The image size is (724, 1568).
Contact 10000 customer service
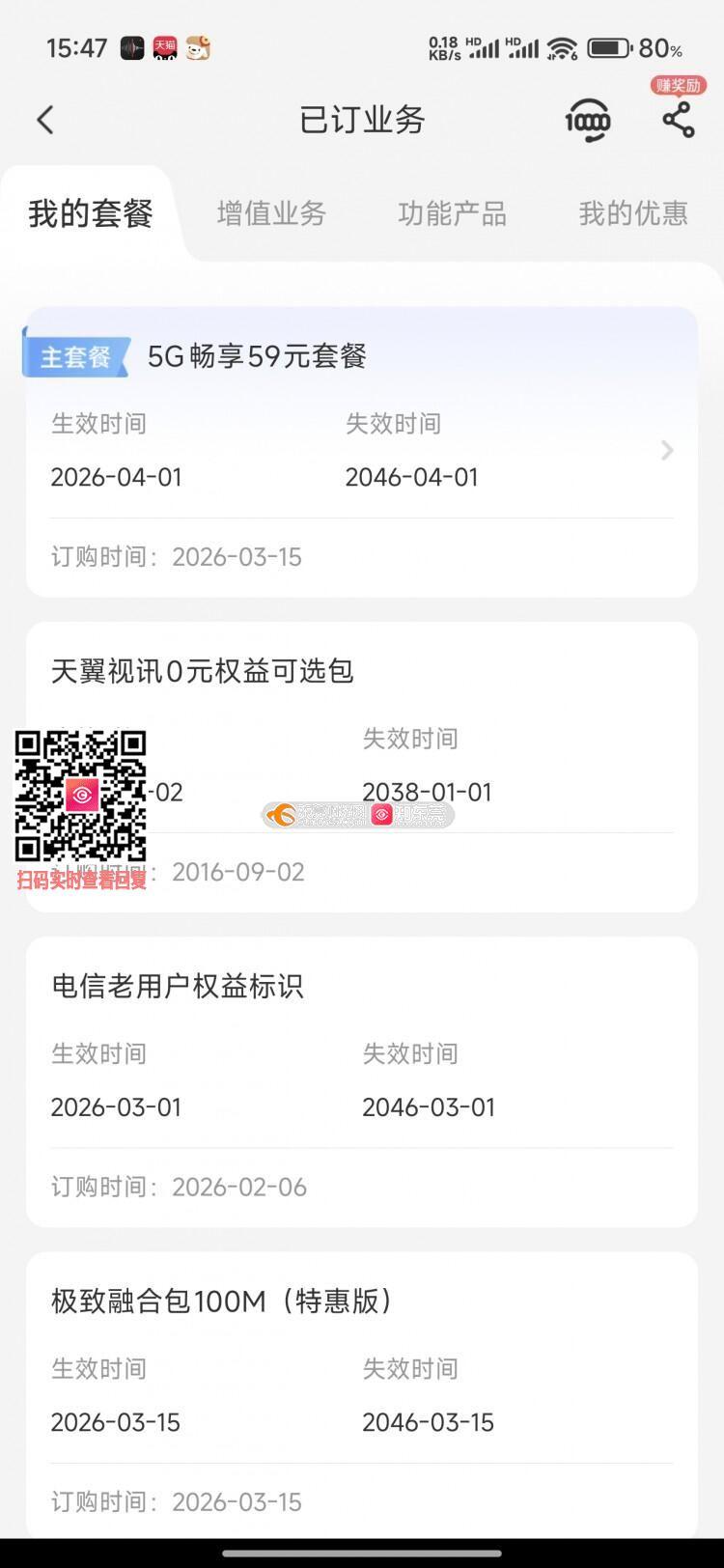(x=588, y=120)
